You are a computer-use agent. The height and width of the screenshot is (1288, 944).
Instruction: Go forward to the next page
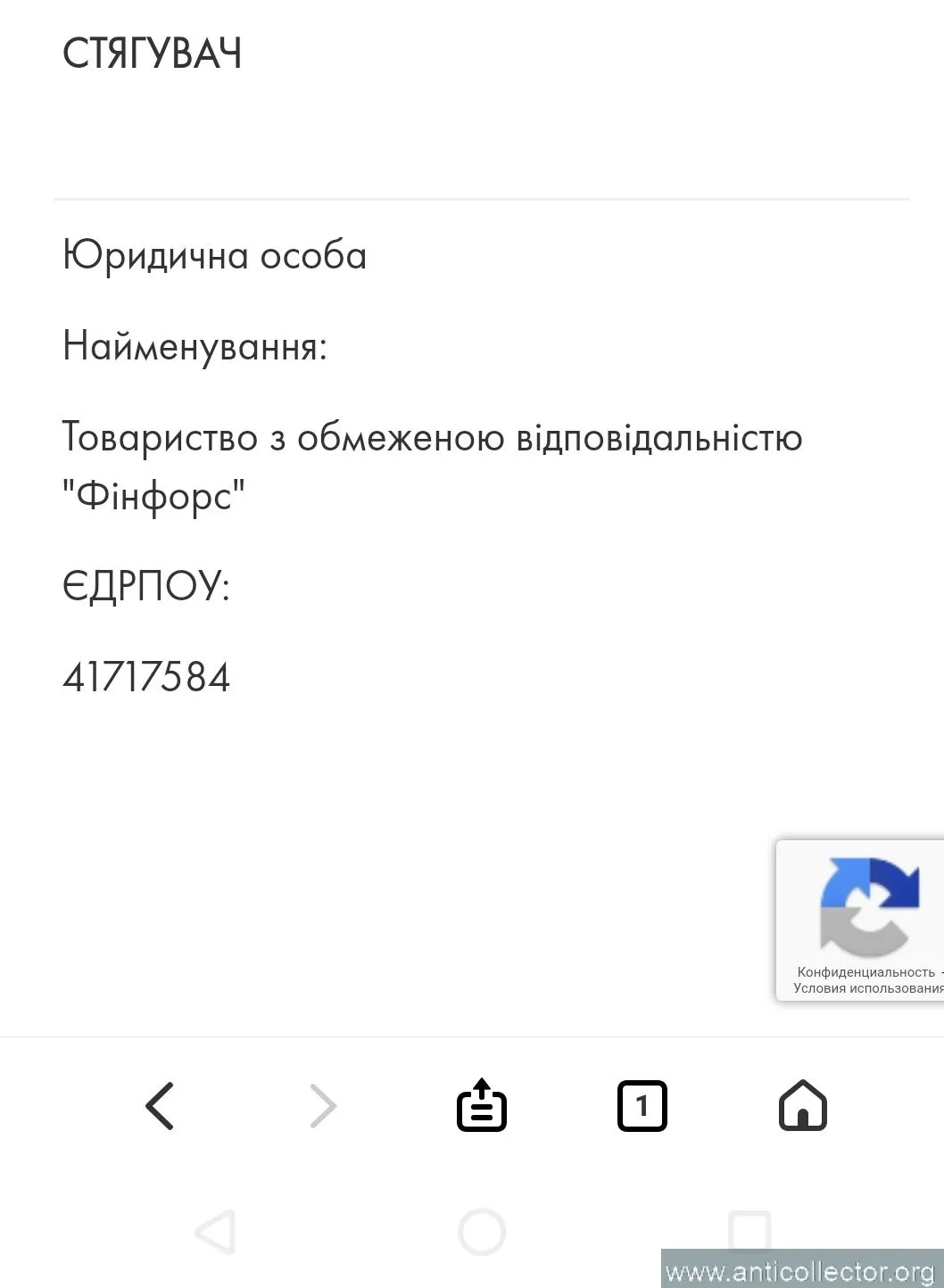(322, 1106)
